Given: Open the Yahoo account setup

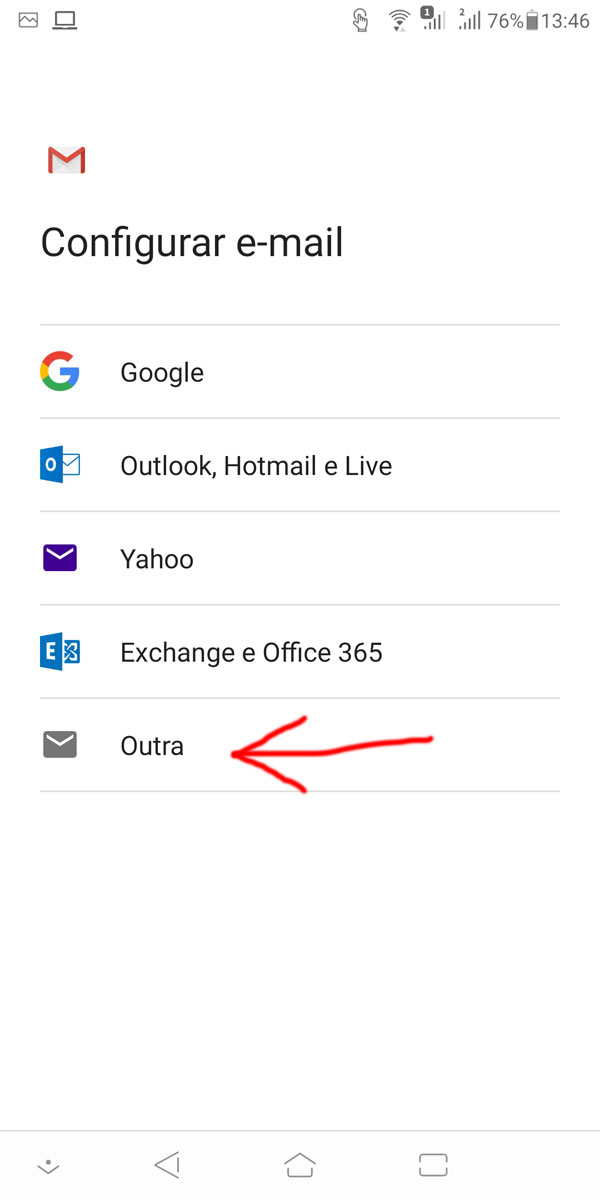Looking at the screenshot, I should [300, 558].
